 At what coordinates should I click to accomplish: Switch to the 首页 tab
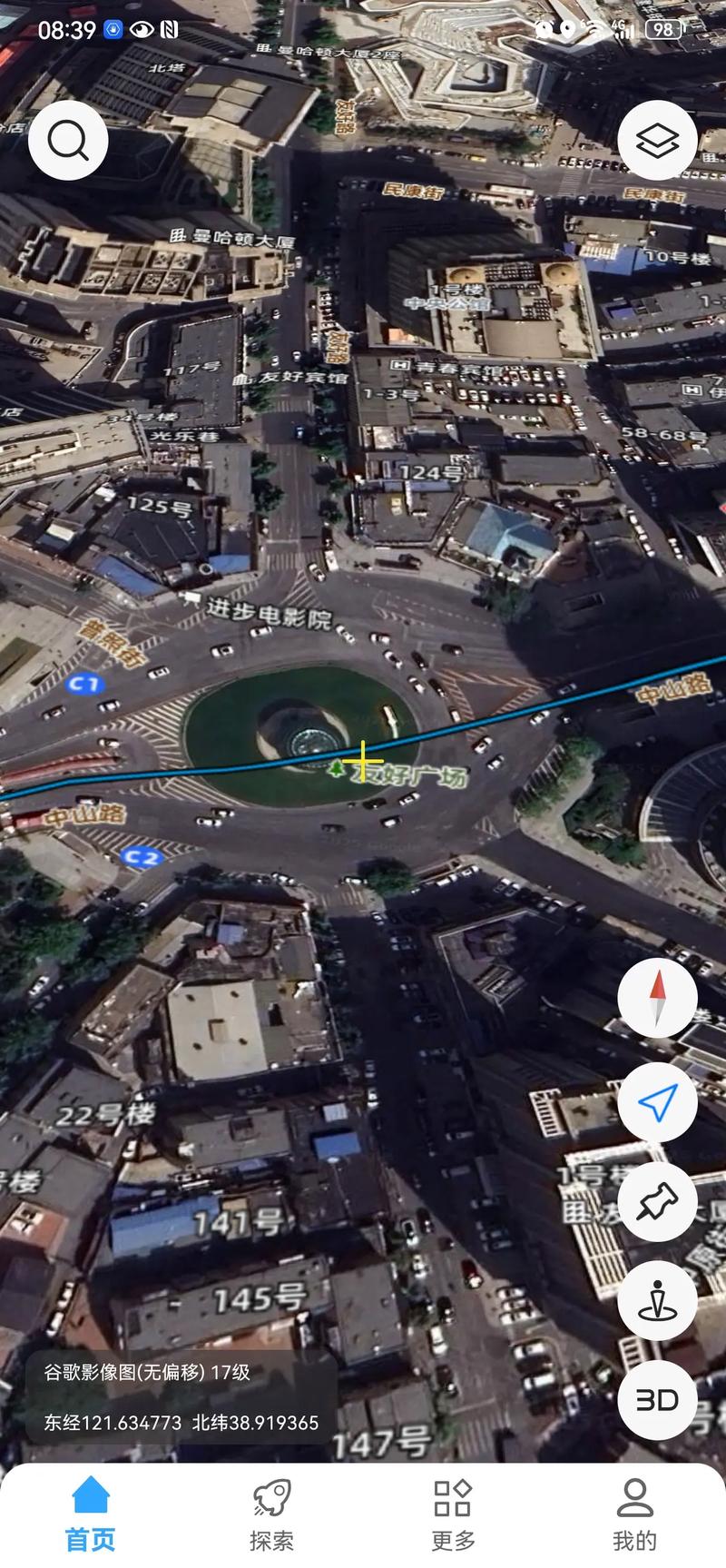click(x=91, y=1514)
